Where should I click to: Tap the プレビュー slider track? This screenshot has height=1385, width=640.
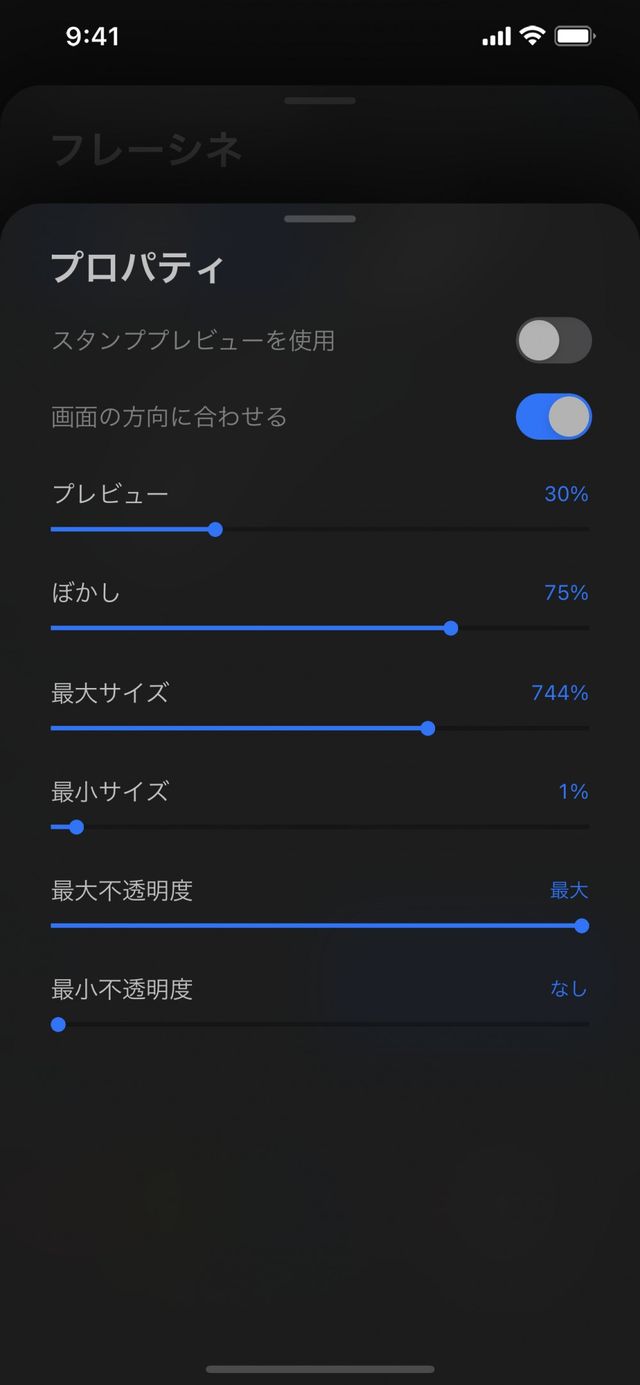pyautogui.click(x=320, y=529)
